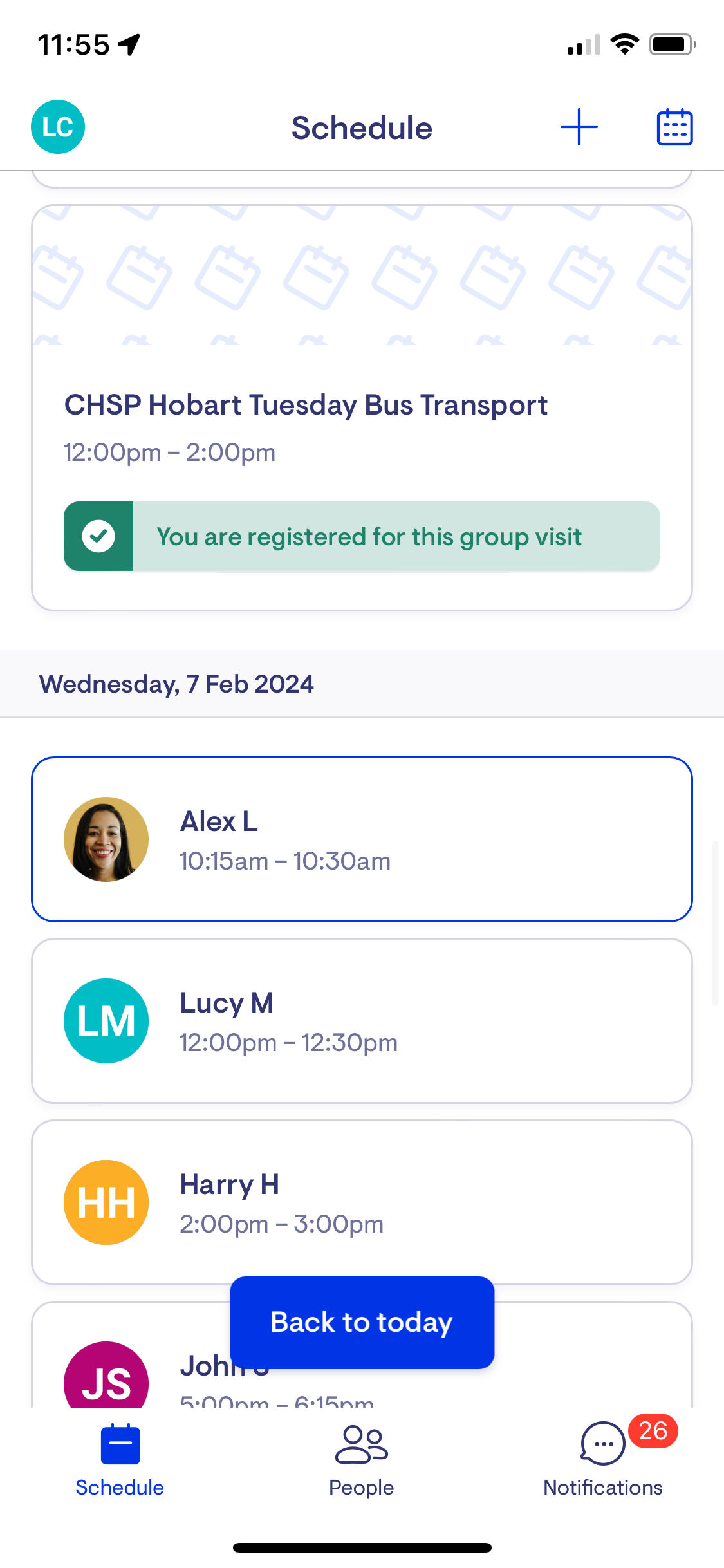Add a new schedule entry

point(579,127)
